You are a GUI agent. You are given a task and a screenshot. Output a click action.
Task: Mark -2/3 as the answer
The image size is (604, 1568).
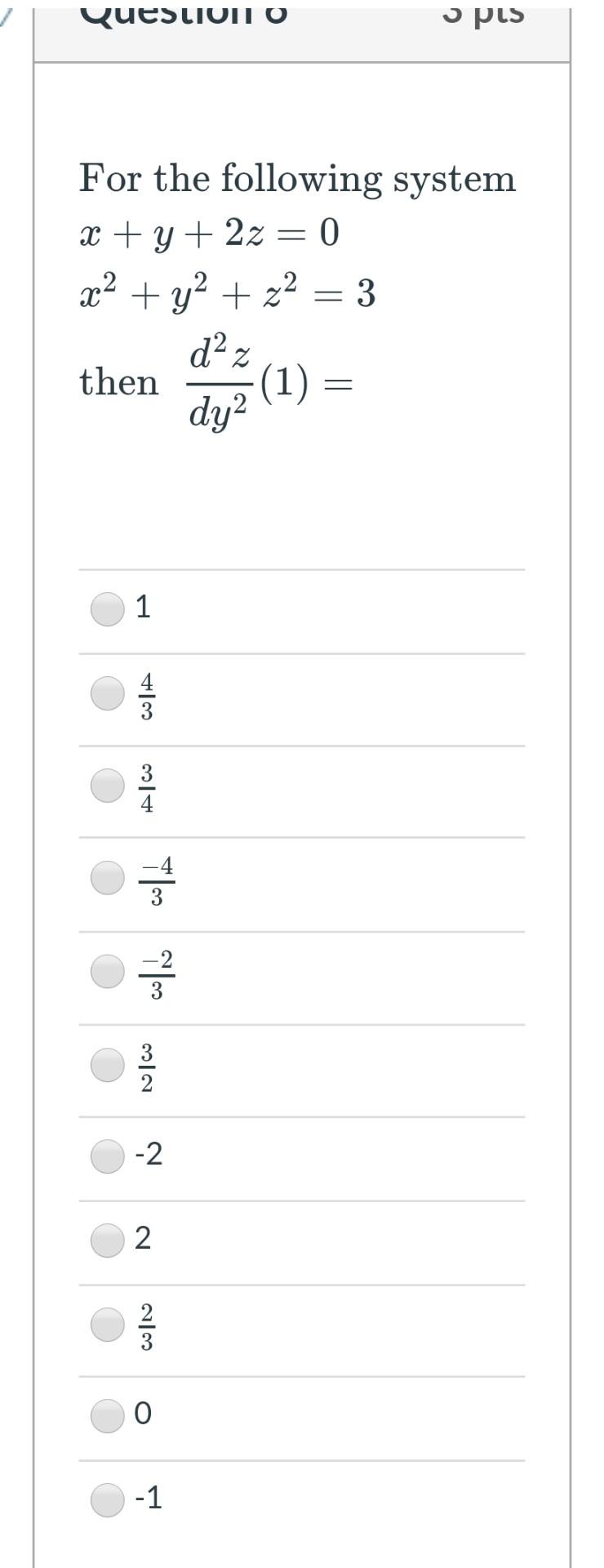click(x=107, y=972)
